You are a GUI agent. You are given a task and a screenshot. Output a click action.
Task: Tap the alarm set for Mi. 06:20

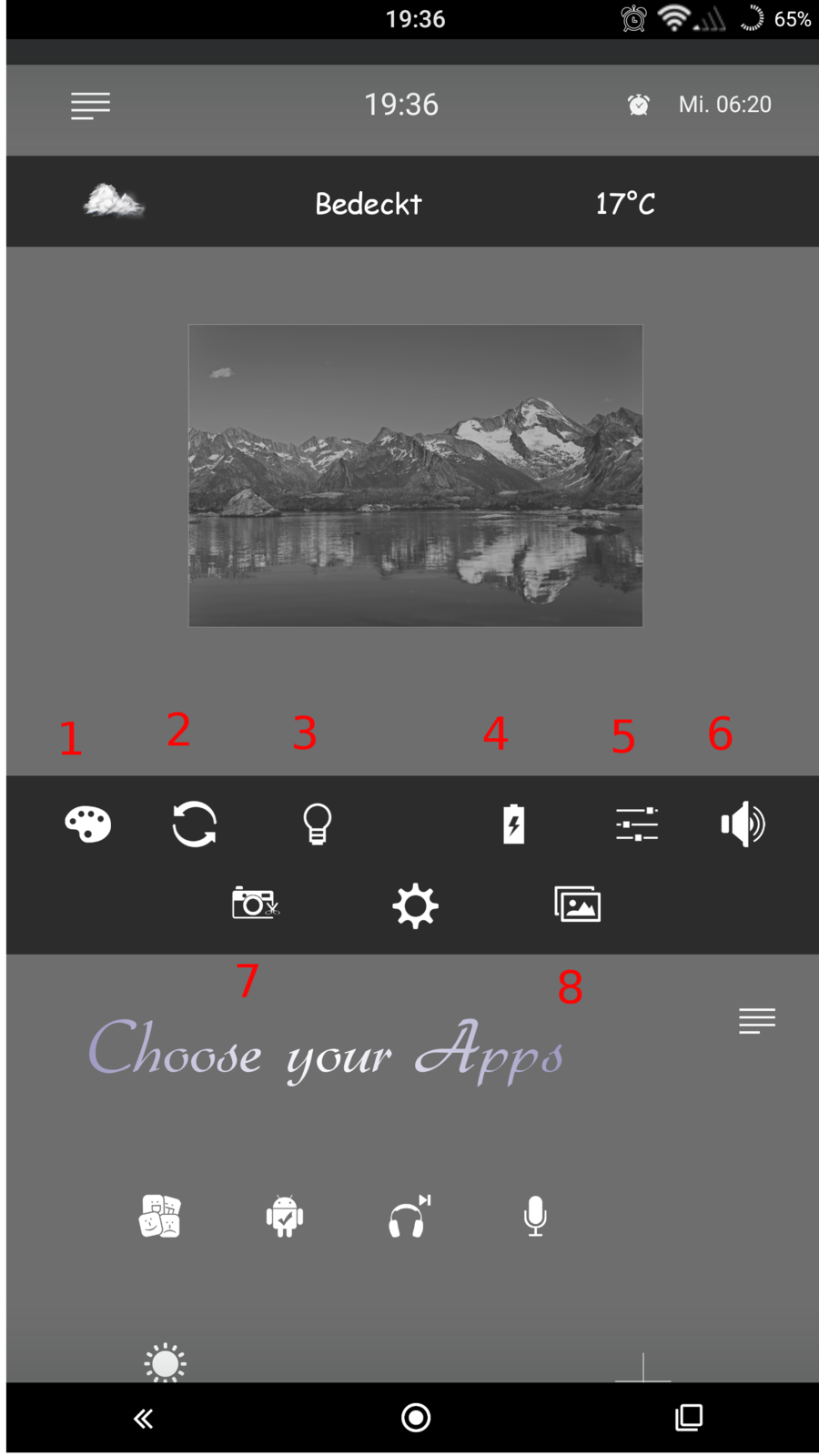pyautogui.click(x=701, y=105)
